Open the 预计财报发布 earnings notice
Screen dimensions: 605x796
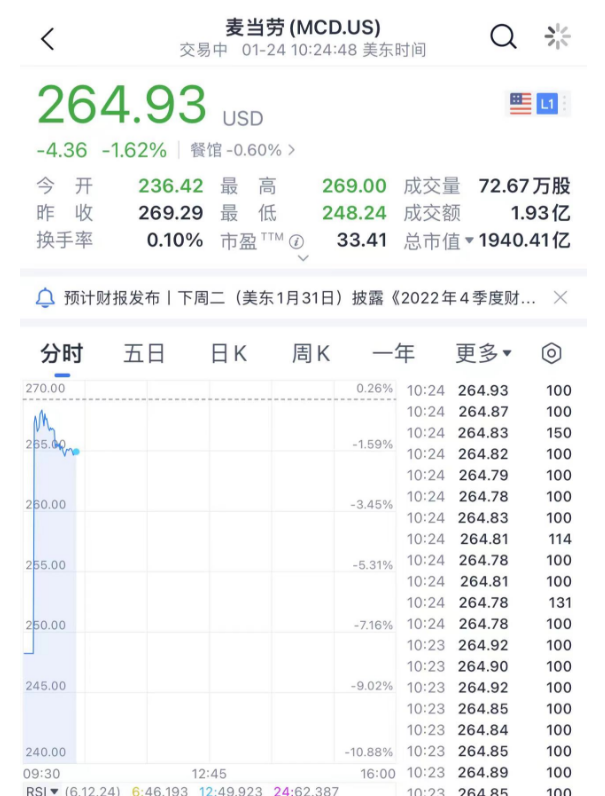(x=290, y=297)
